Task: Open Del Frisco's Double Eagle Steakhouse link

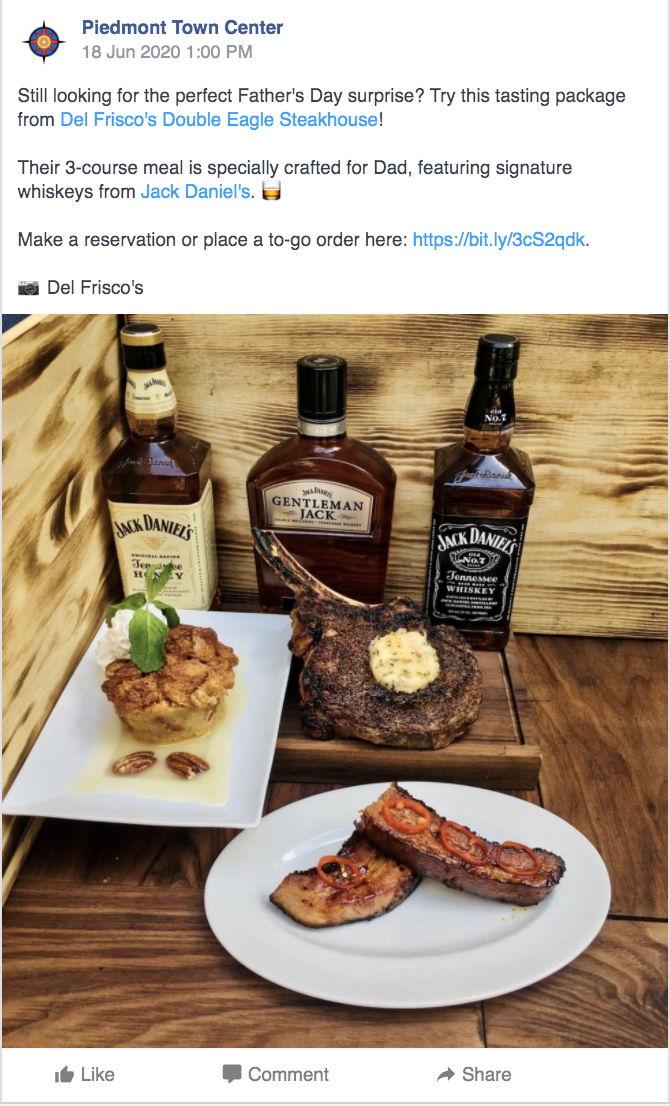Action: (219, 120)
